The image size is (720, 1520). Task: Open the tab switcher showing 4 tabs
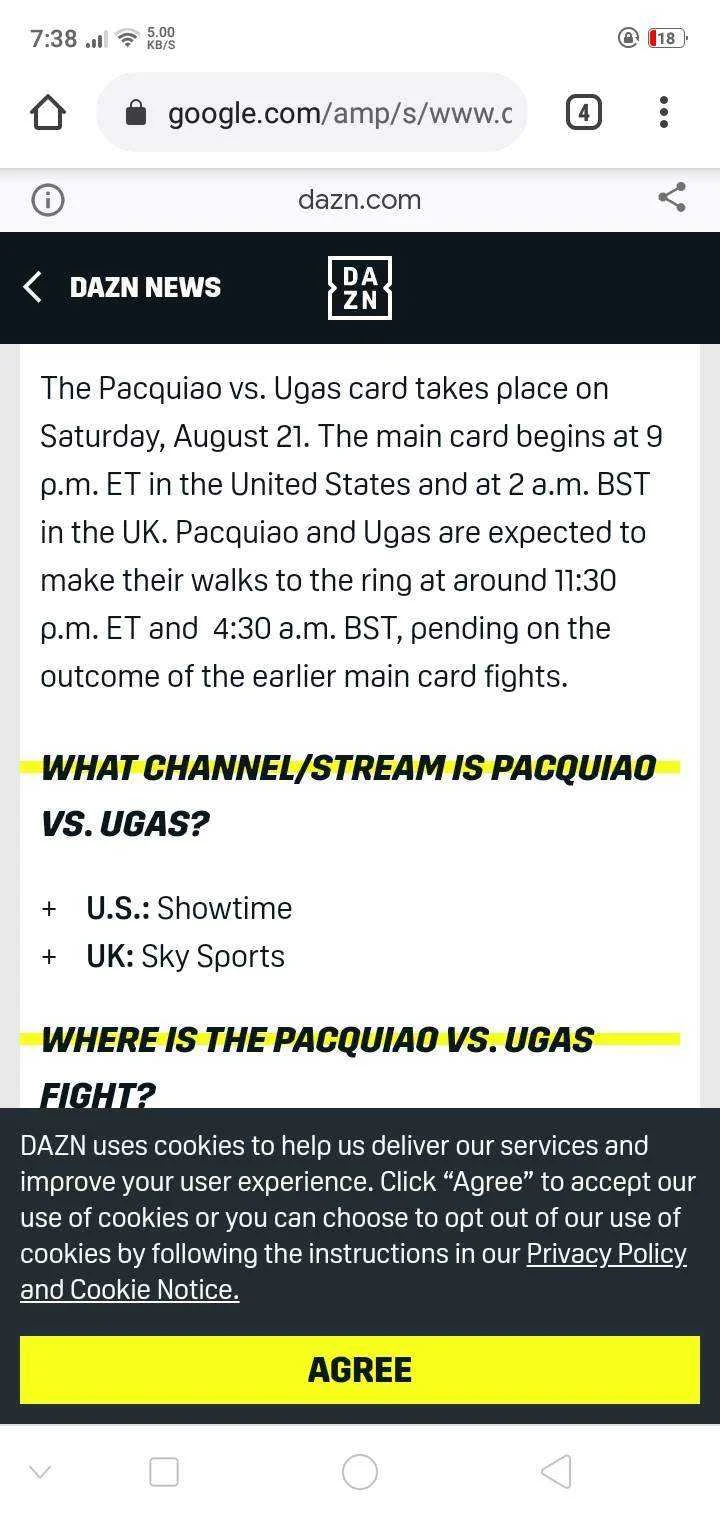[x=584, y=113]
